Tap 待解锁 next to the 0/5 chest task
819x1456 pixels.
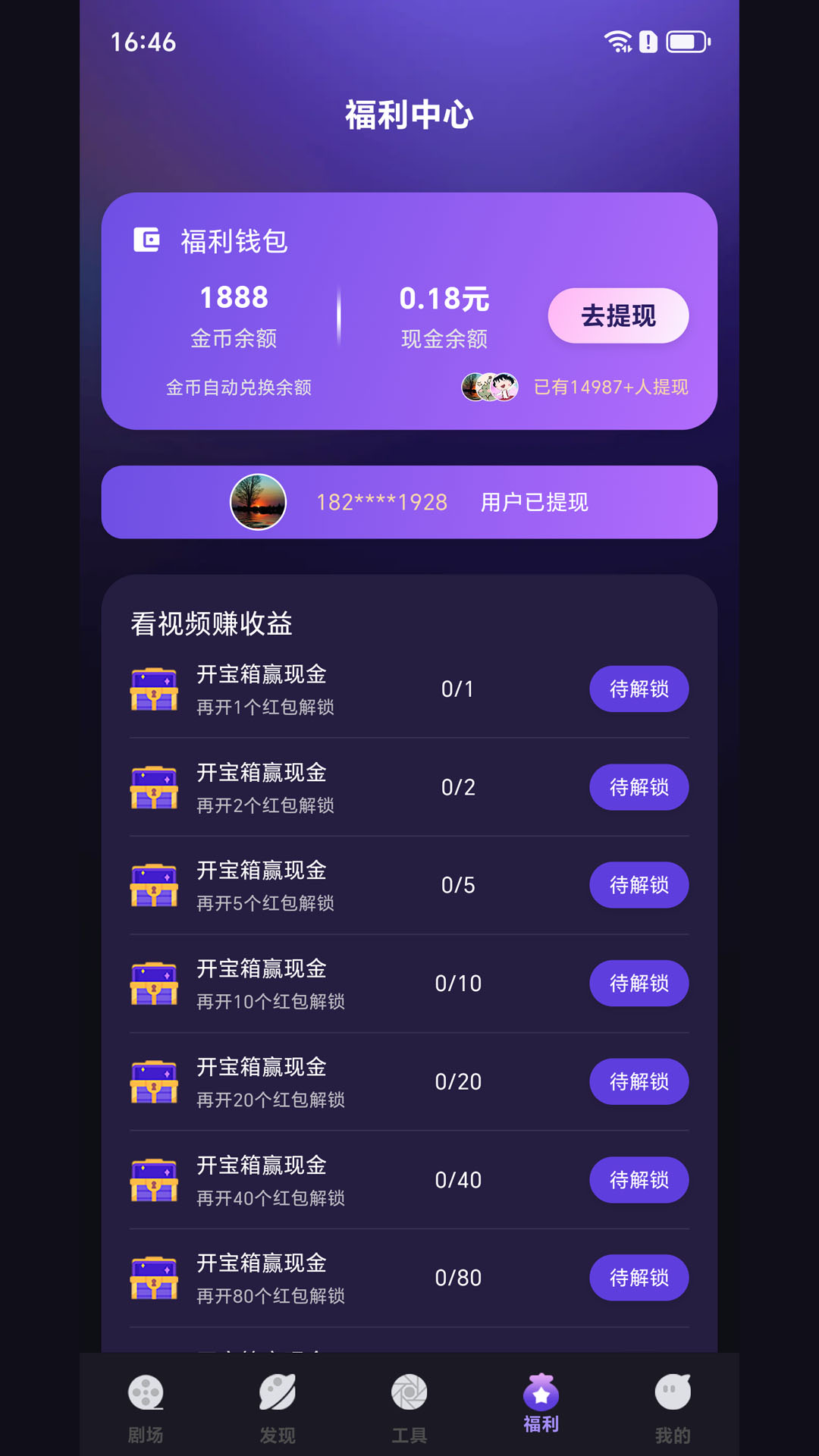pyautogui.click(x=639, y=885)
